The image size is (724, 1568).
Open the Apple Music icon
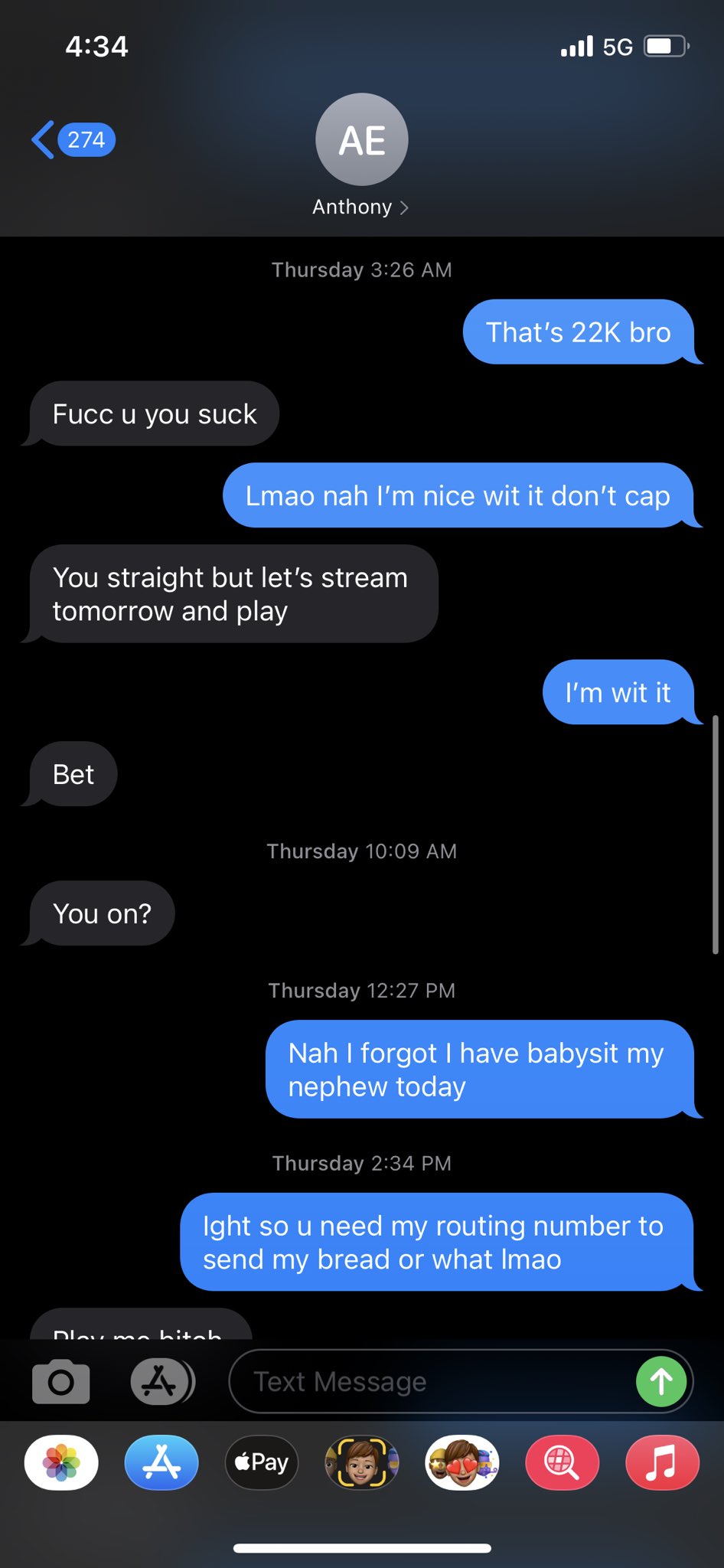pos(661,1462)
